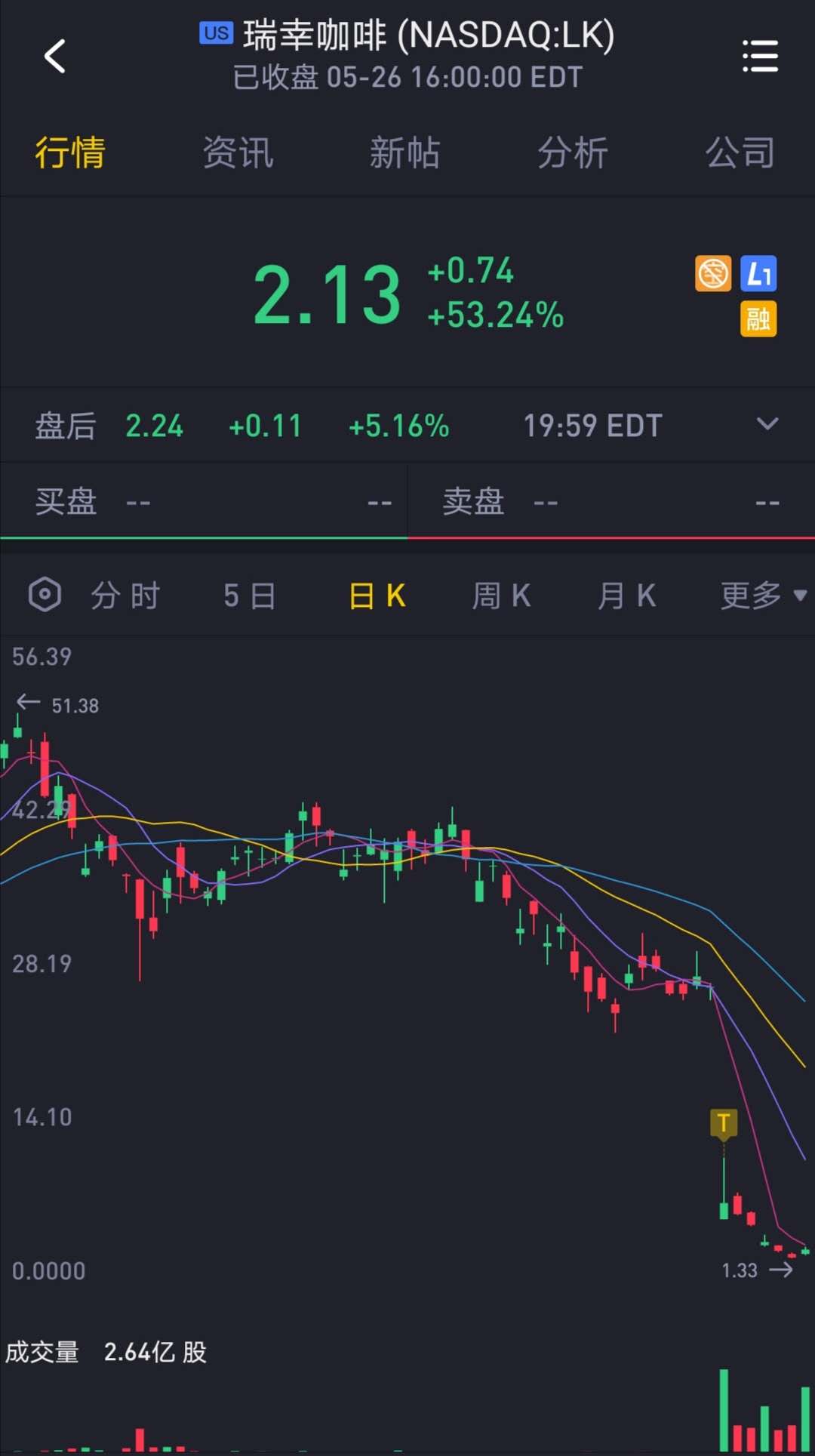This screenshot has height=1456, width=815.
Task: Open the 公司 tab
Action: pyautogui.click(x=740, y=153)
